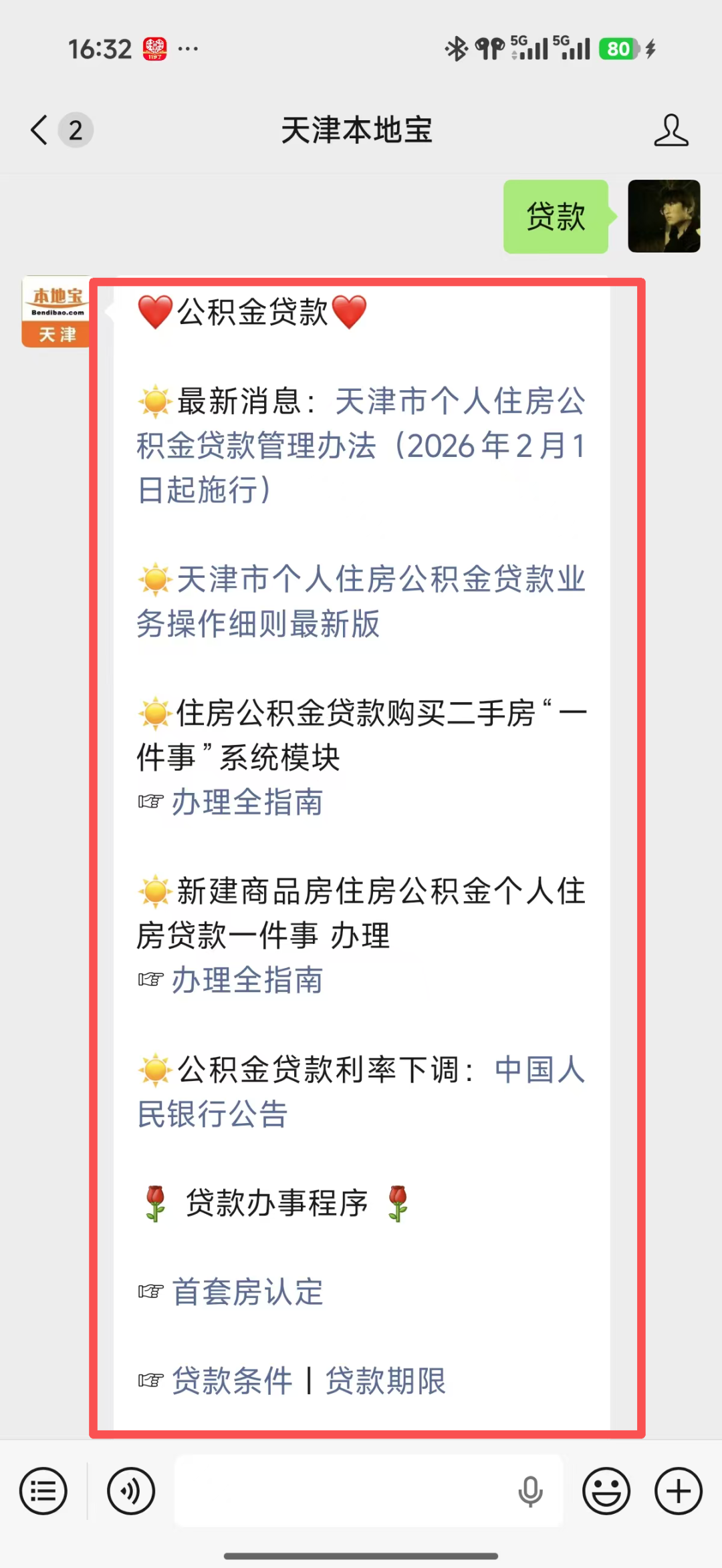Image resolution: width=722 pixels, height=1568 pixels.
Task: Open 办理全指南 under 二手房一件事系统模块
Action: pyautogui.click(x=247, y=802)
